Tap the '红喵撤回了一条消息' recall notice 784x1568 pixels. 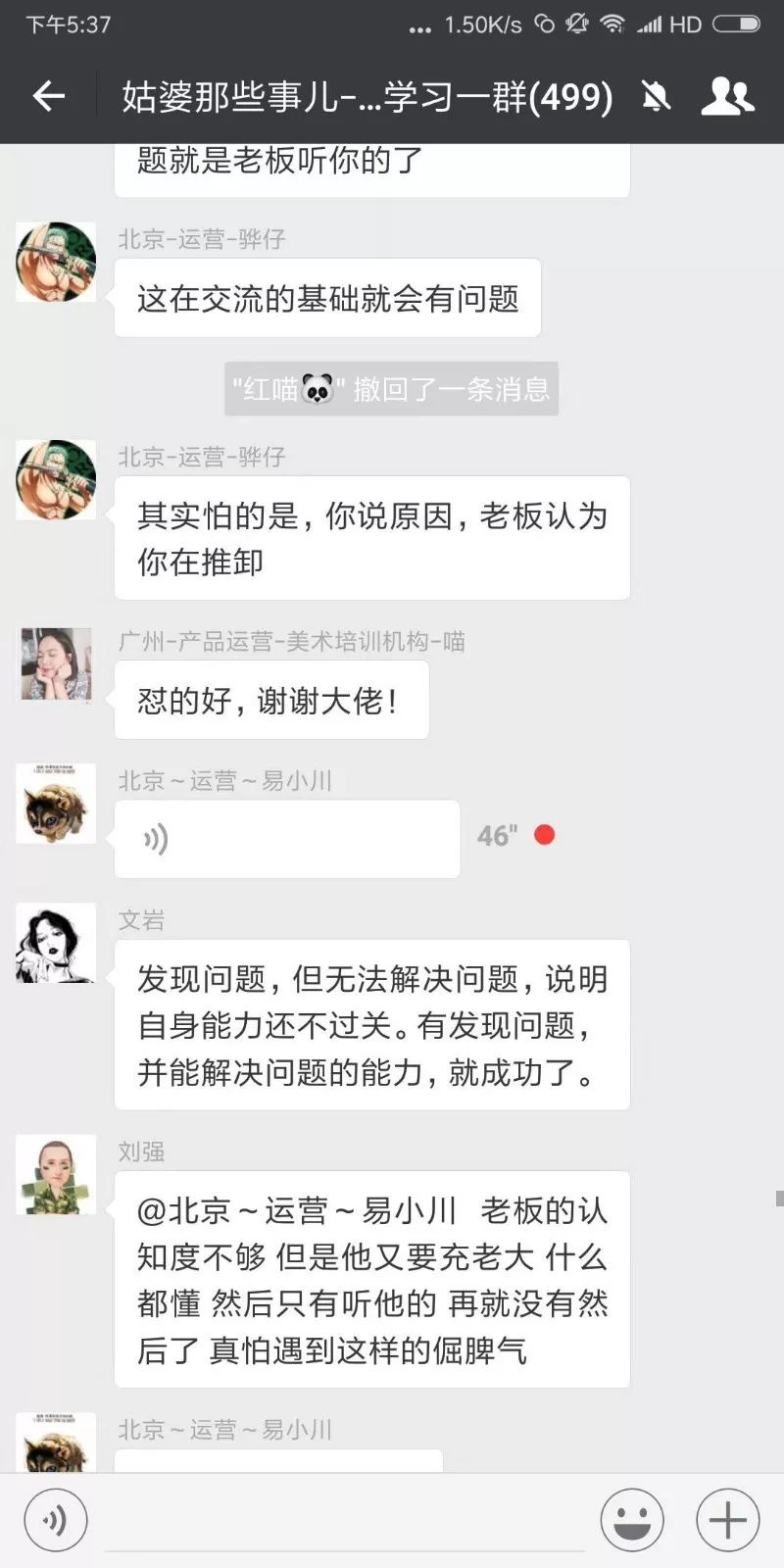(392, 389)
